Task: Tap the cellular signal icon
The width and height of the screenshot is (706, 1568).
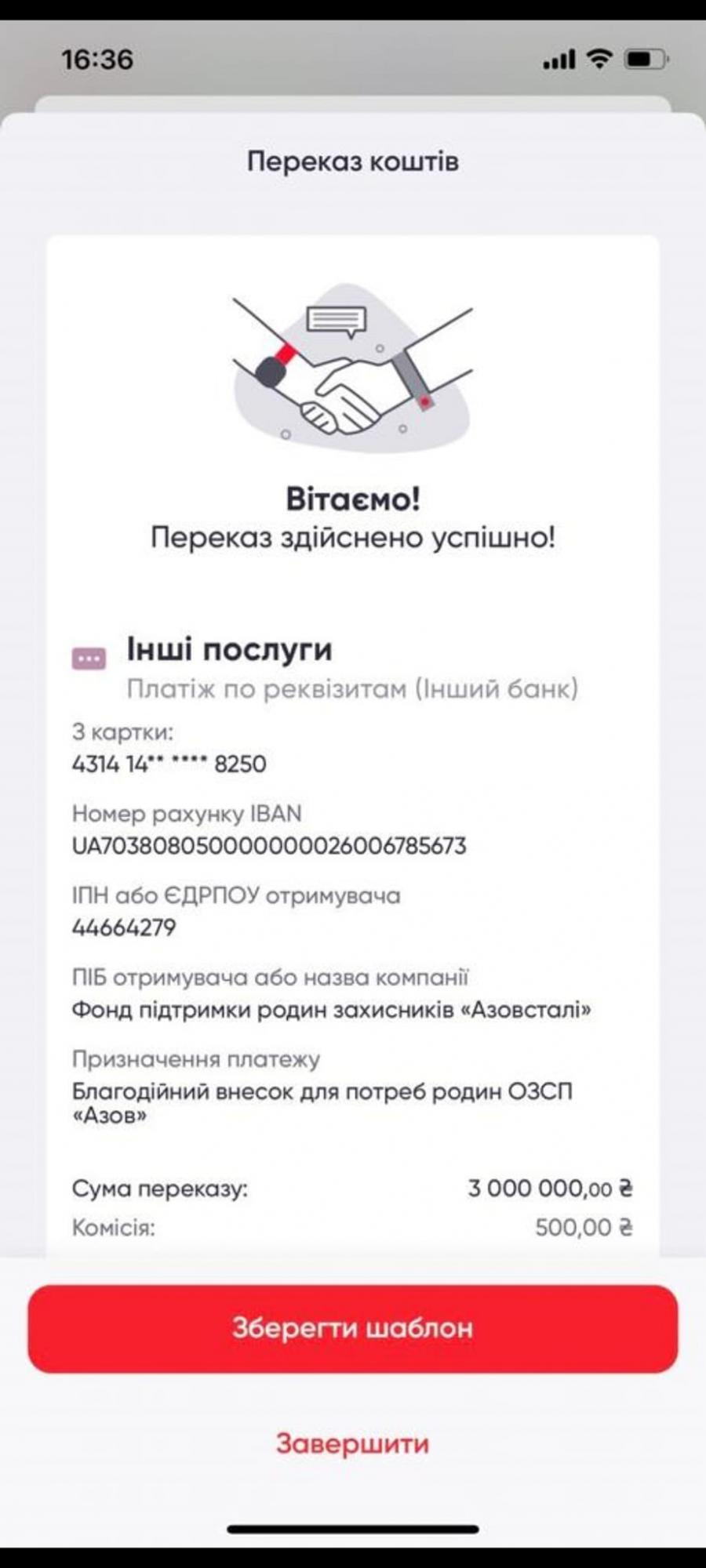Action: tap(560, 56)
